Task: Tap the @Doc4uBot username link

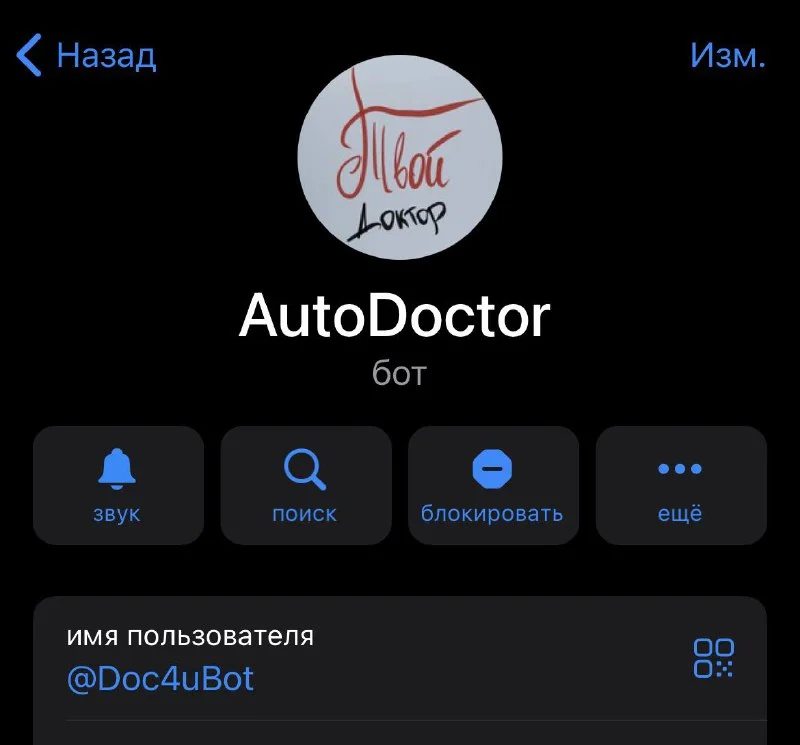Action: (x=160, y=679)
